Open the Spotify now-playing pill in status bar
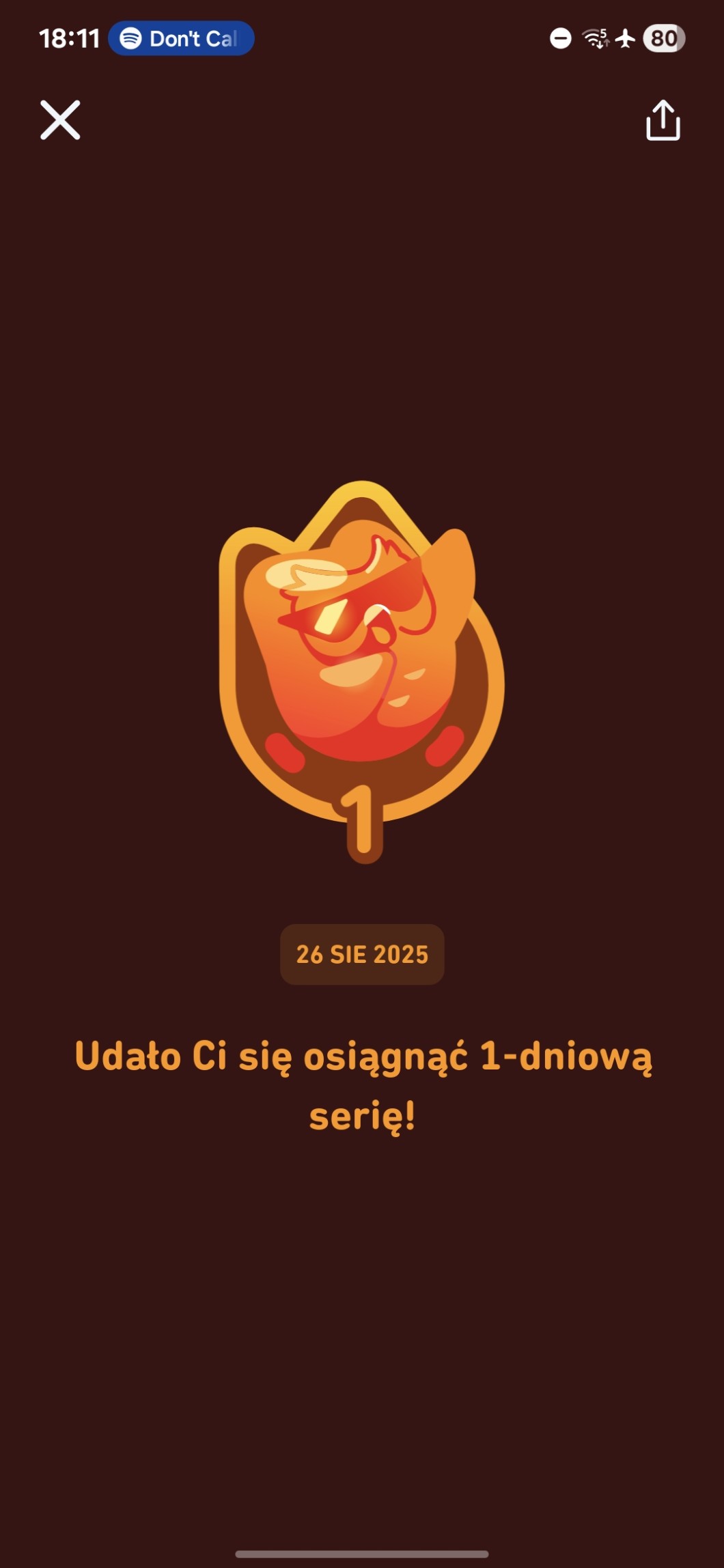 coord(181,38)
